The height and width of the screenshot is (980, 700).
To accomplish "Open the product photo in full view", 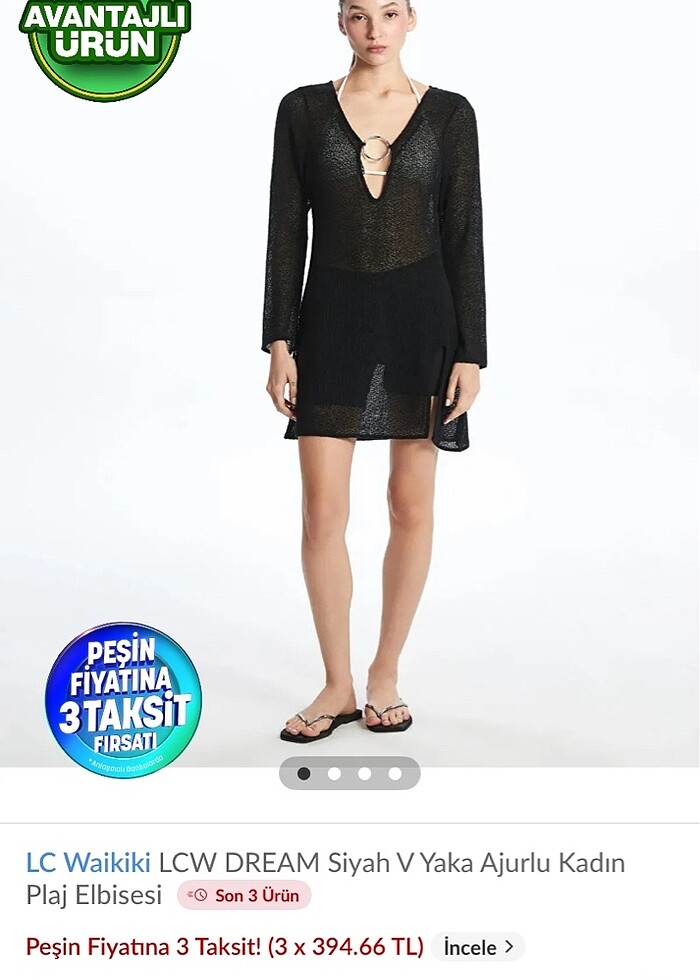I will 374,380.
